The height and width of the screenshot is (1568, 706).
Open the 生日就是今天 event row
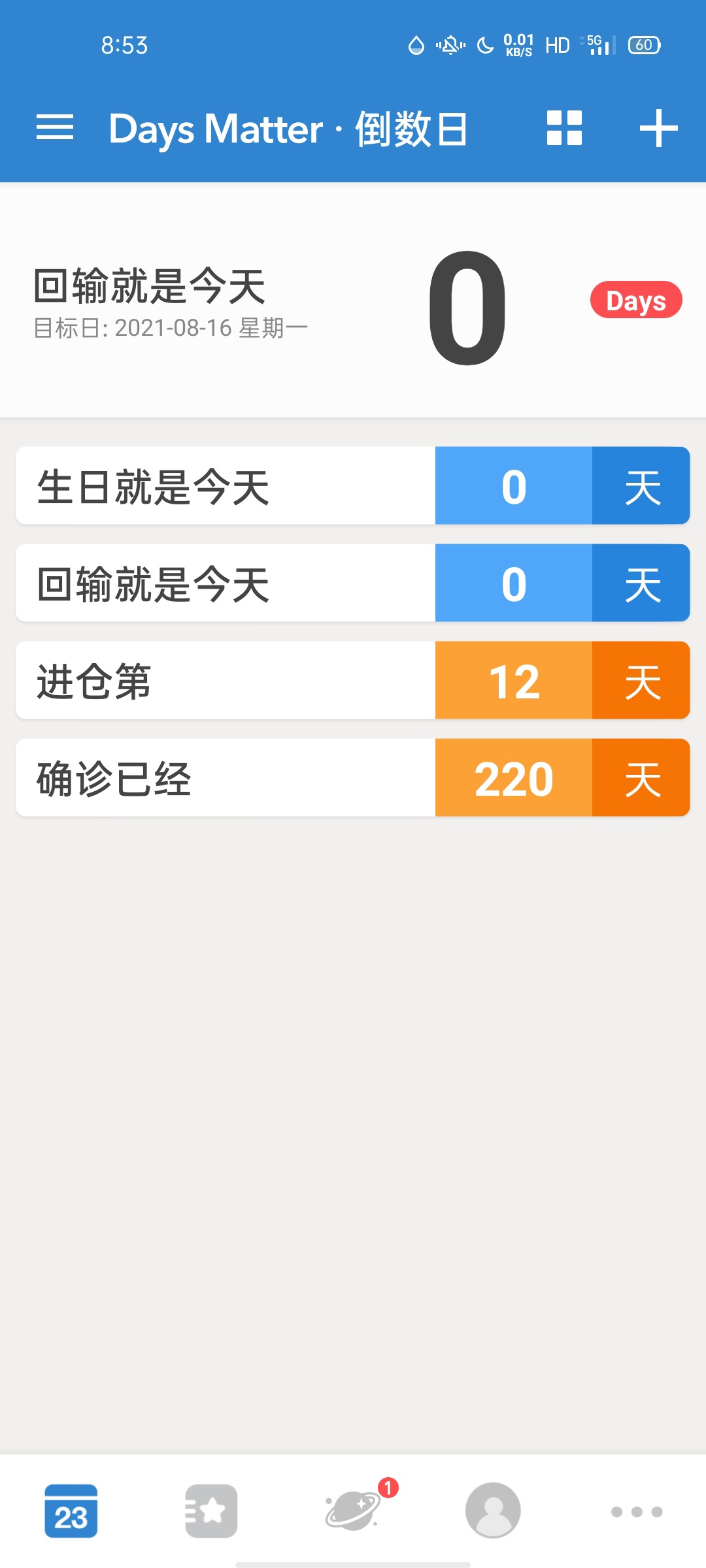point(353,486)
